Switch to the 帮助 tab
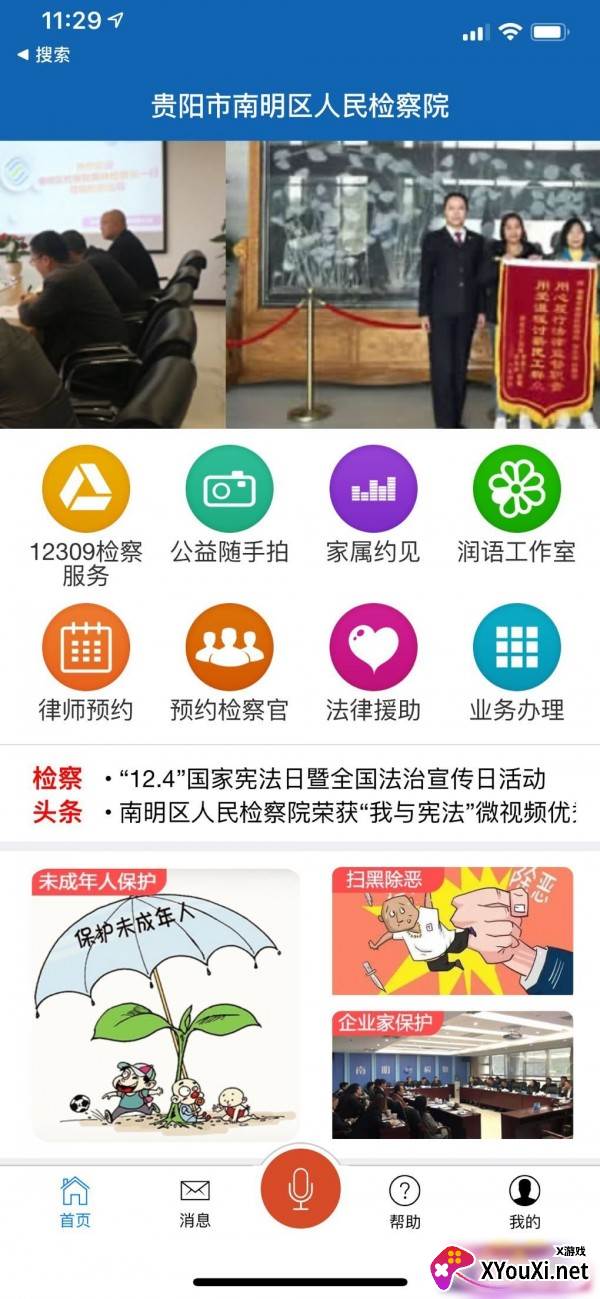 pyautogui.click(x=404, y=1201)
